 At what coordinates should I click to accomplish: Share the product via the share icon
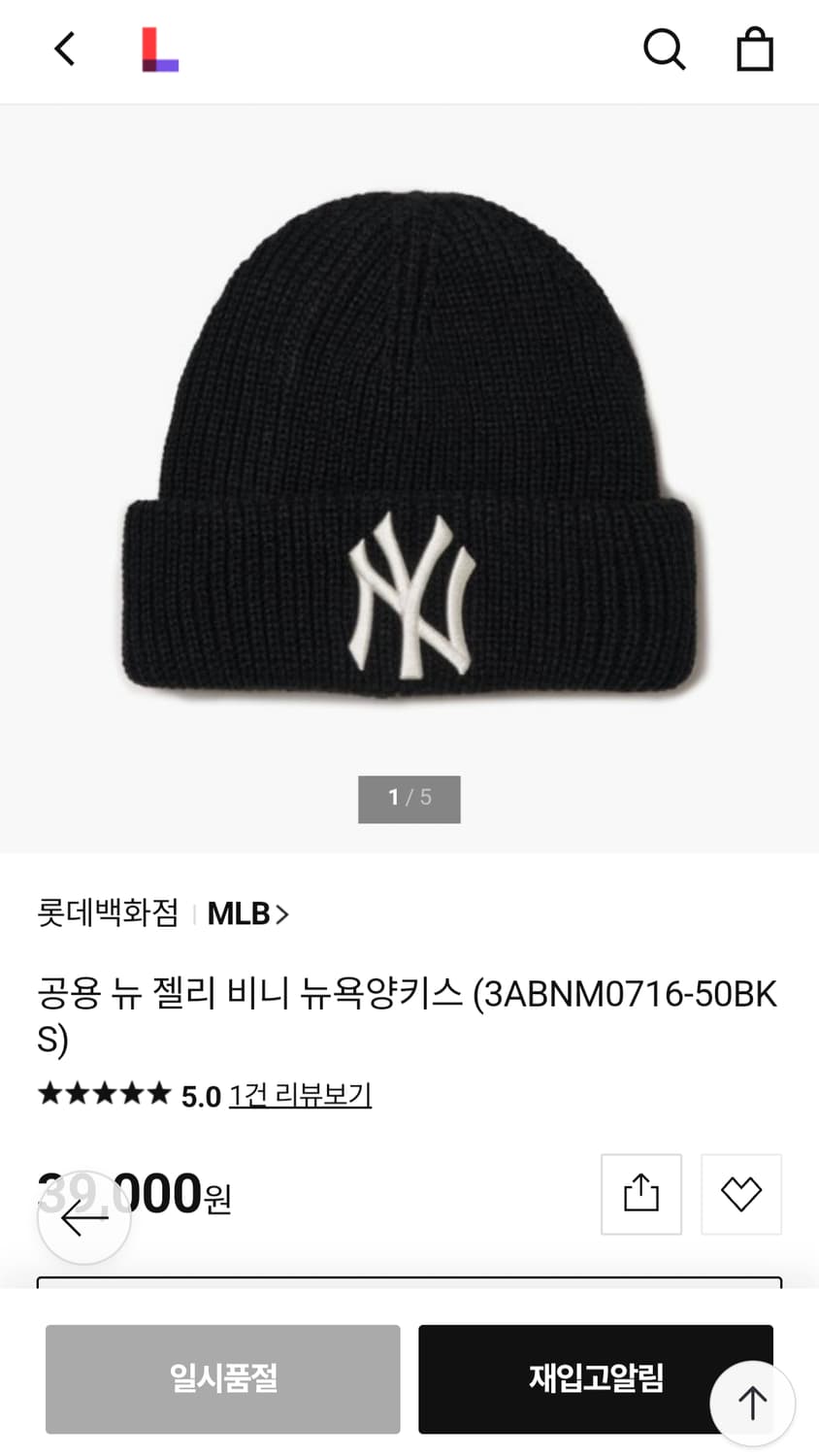641,1194
